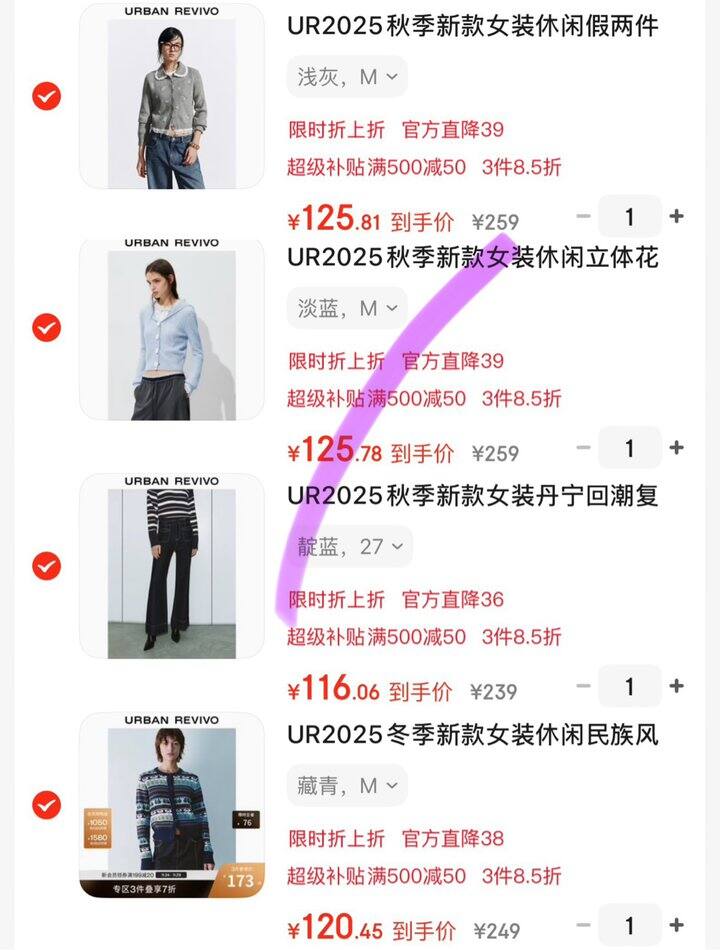Open the 丹宁 jeans product picture
The height and width of the screenshot is (950, 720).
coord(172,566)
